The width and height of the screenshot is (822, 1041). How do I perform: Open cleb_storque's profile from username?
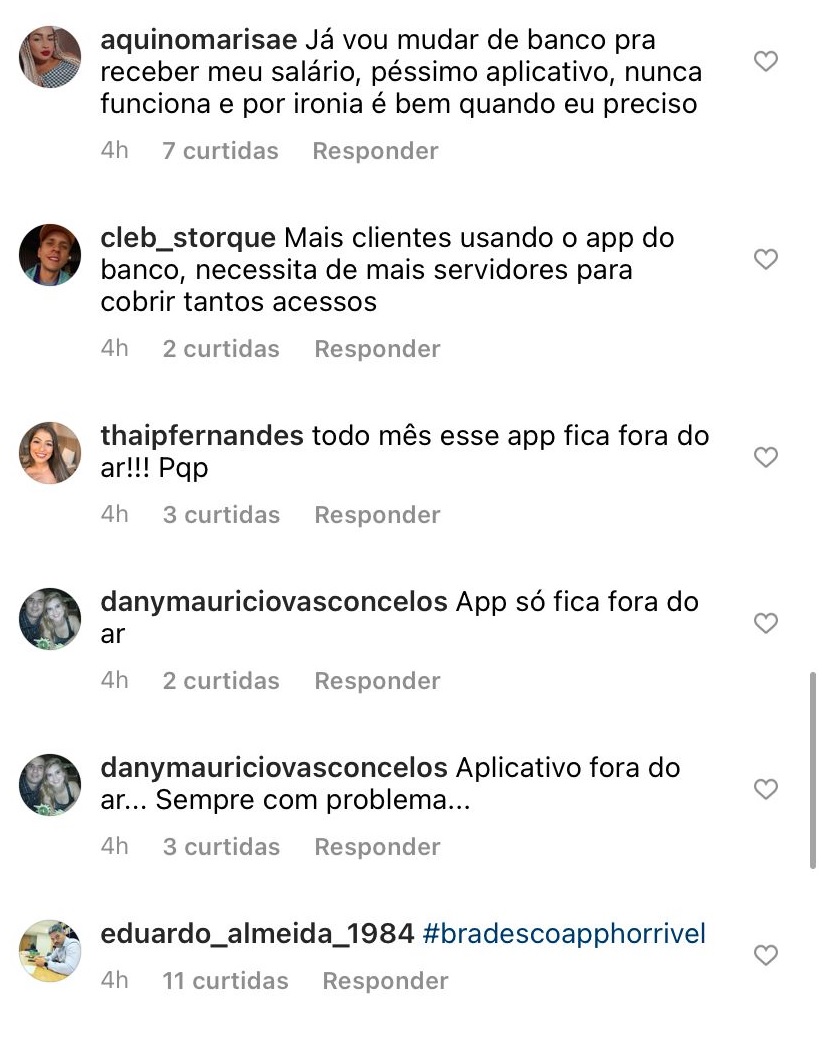(x=188, y=238)
